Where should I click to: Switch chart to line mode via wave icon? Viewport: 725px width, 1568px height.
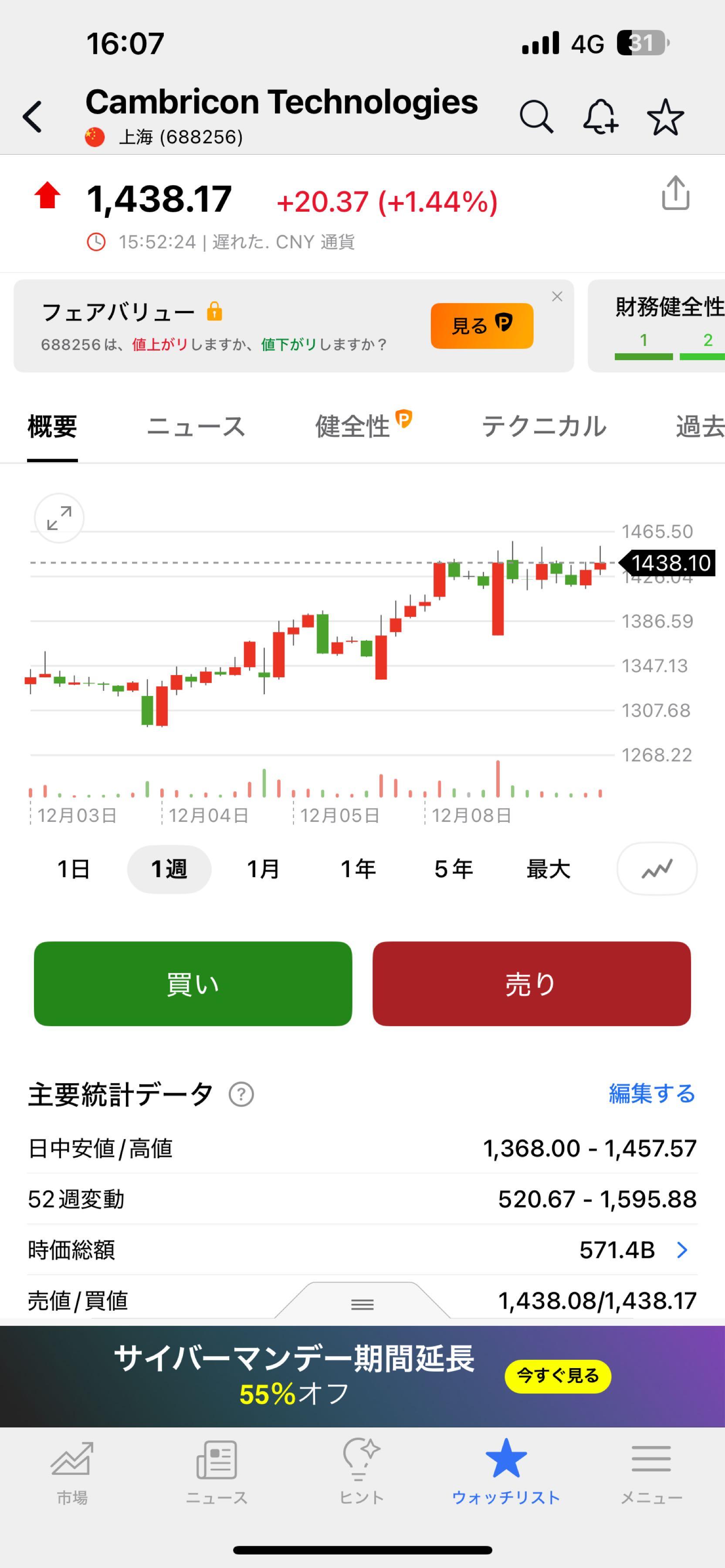(656, 869)
